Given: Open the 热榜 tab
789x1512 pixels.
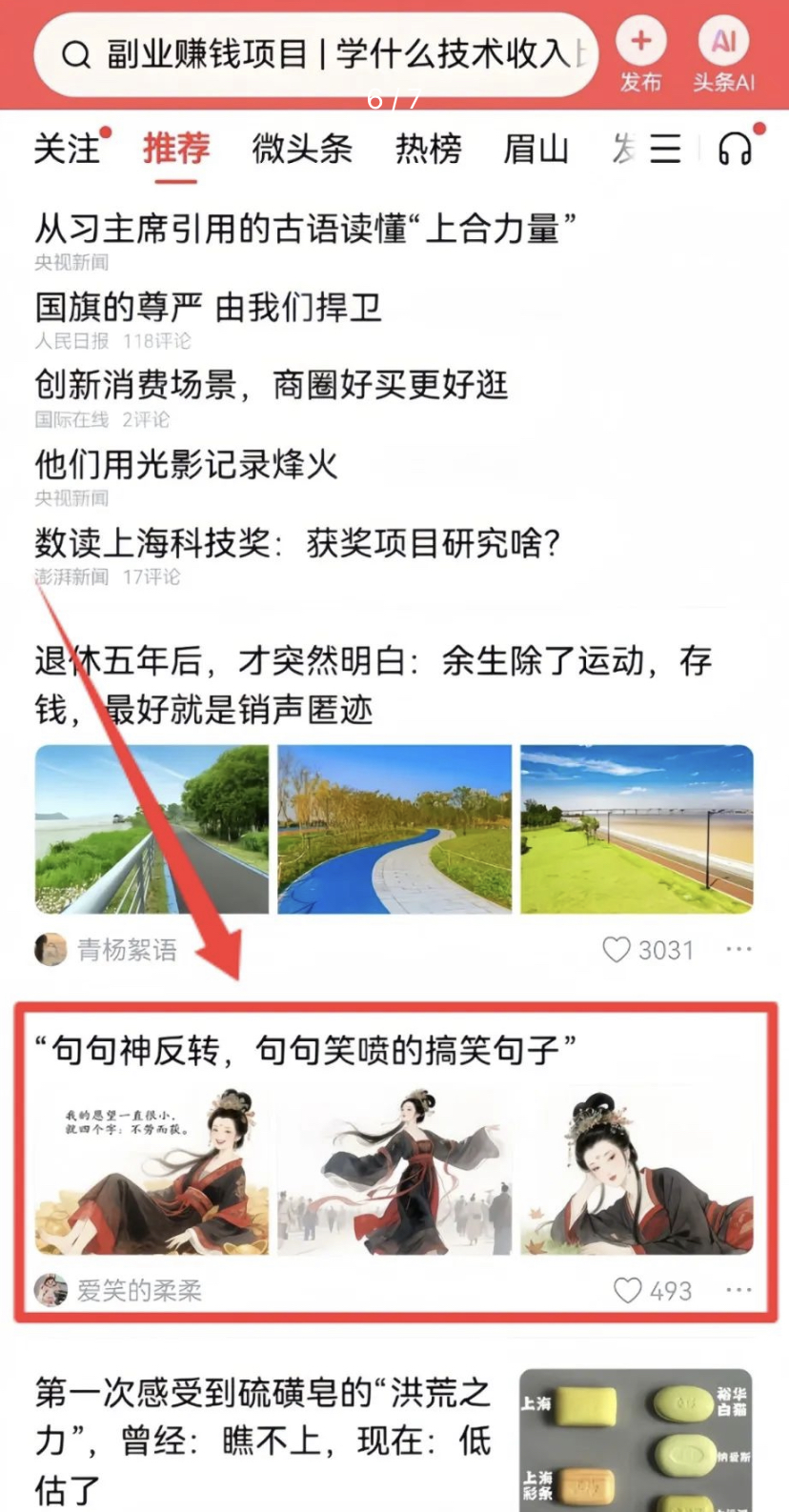Looking at the screenshot, I should [x=429, y=150].
